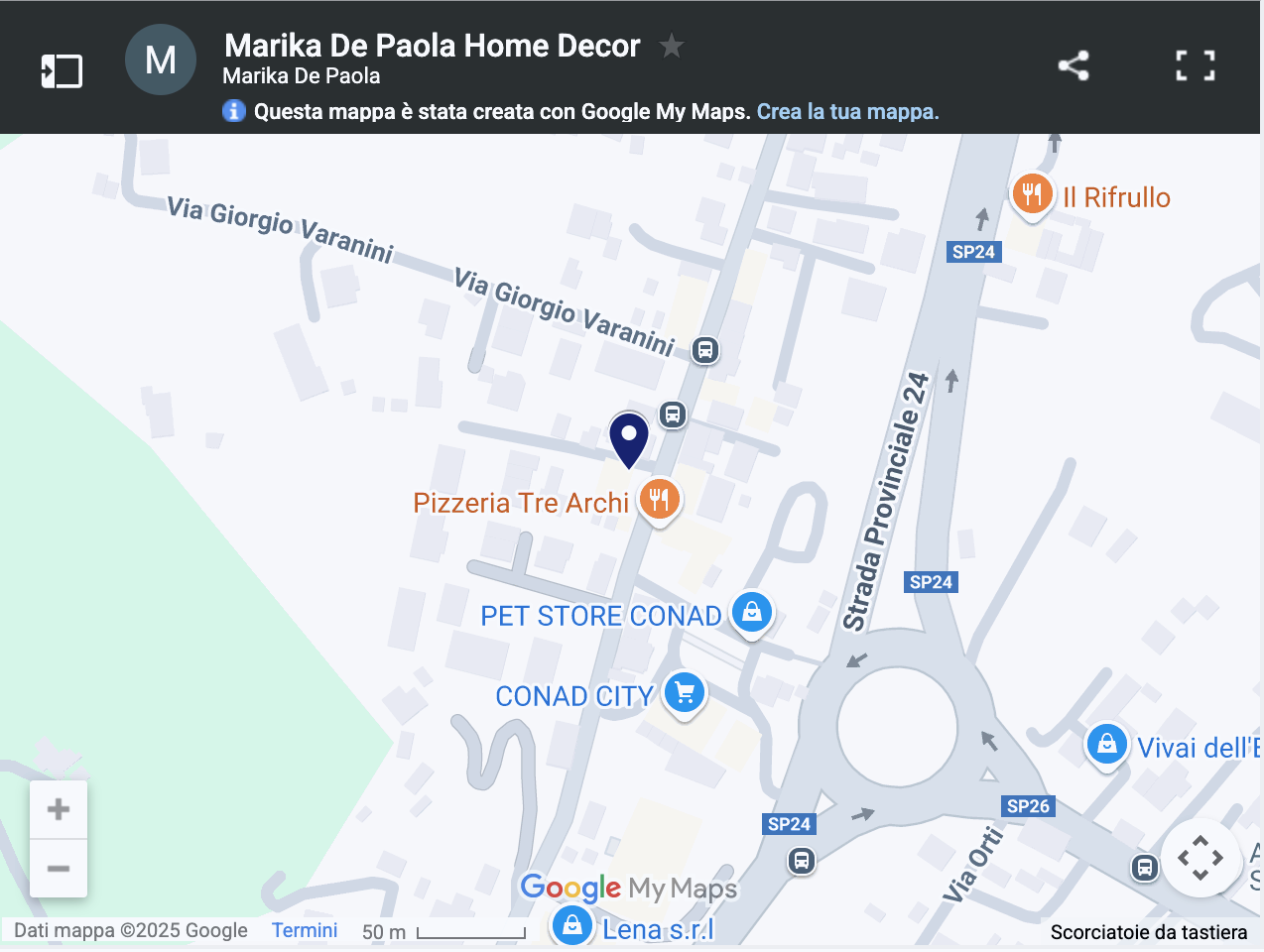Screen dimensions: 1264x952
Task: Star the Marika De Paola Home Decor map
Action: (672, 46)
